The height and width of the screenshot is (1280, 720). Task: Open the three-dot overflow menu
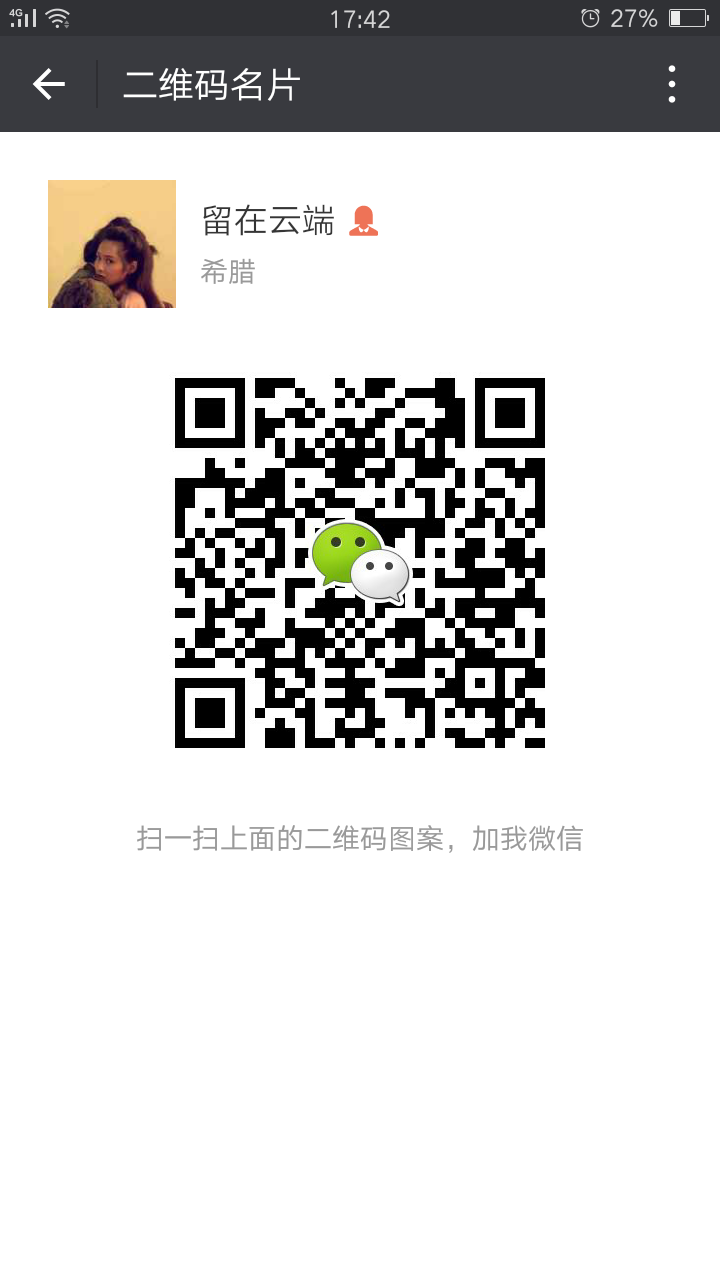pos(672,84)
